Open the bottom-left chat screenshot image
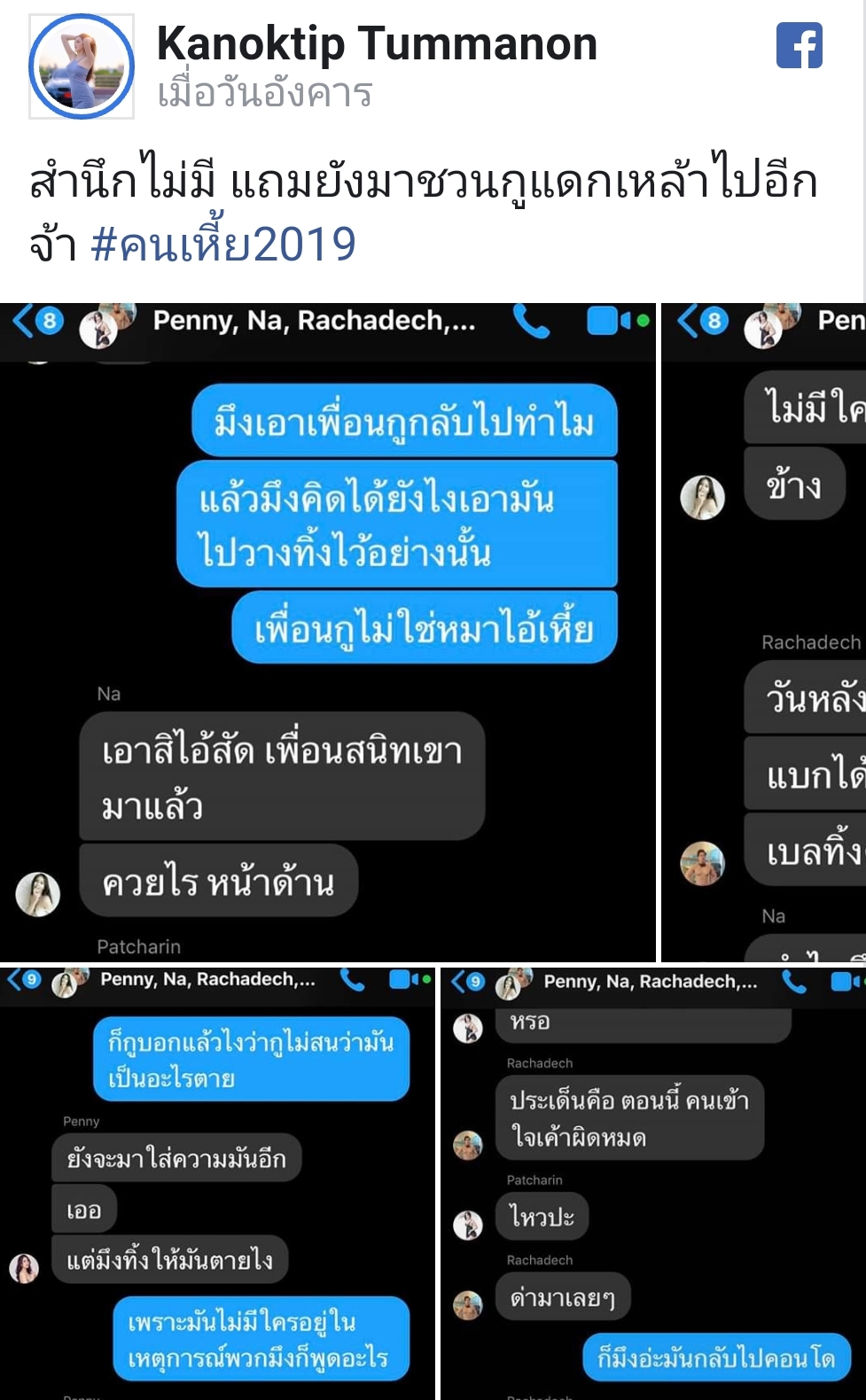 pyautogui.click(x=217, y=1183)
